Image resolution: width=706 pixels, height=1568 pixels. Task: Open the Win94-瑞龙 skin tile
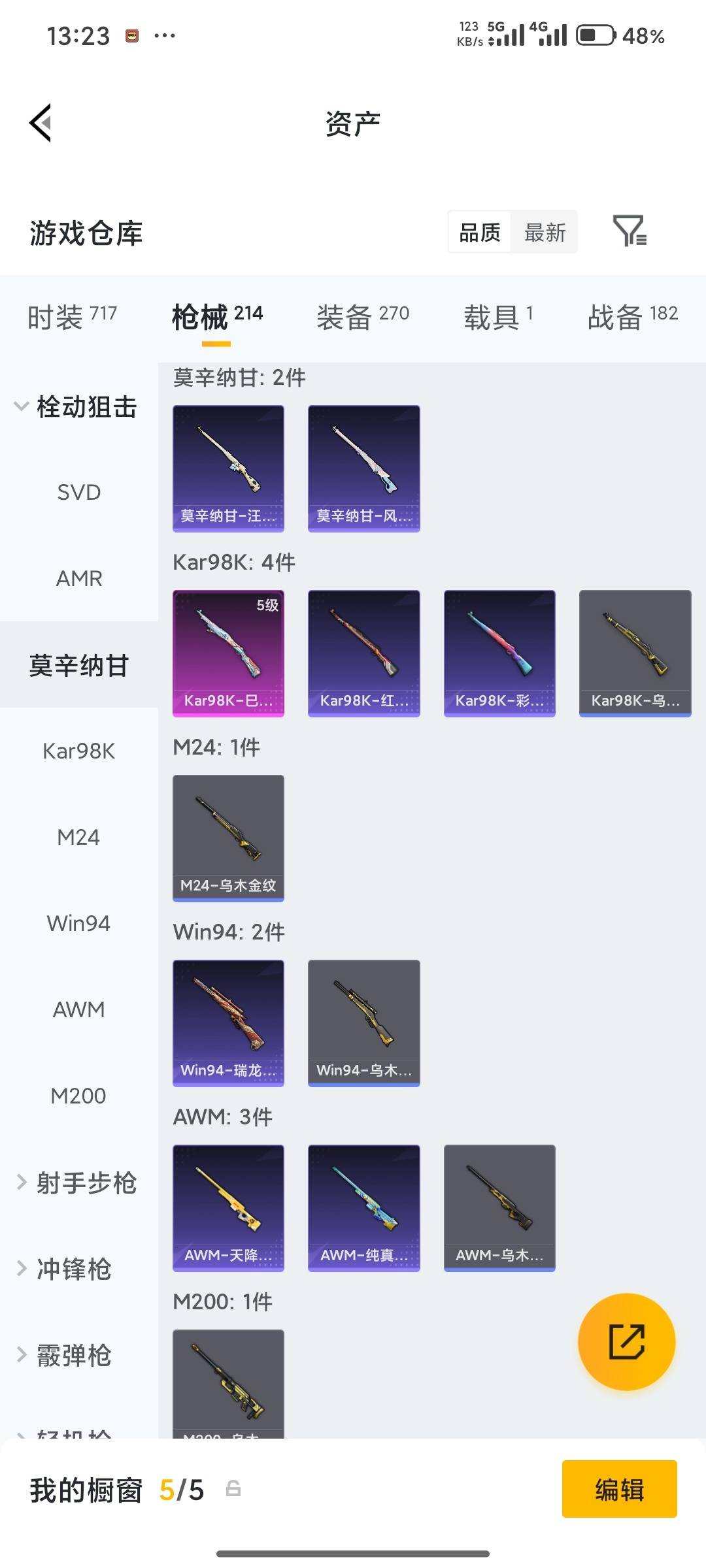pos(228,1023)
